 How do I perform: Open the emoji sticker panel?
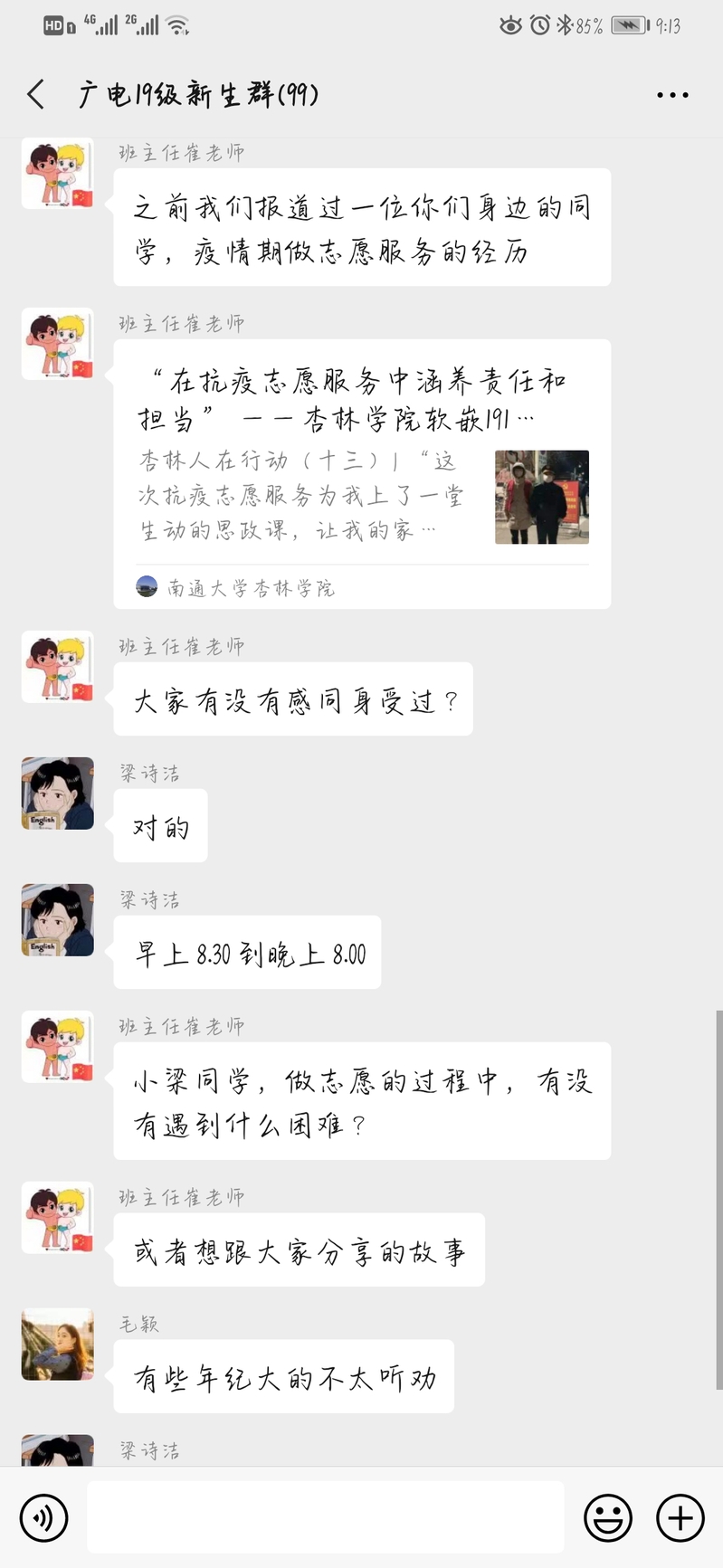(607, 1517)
